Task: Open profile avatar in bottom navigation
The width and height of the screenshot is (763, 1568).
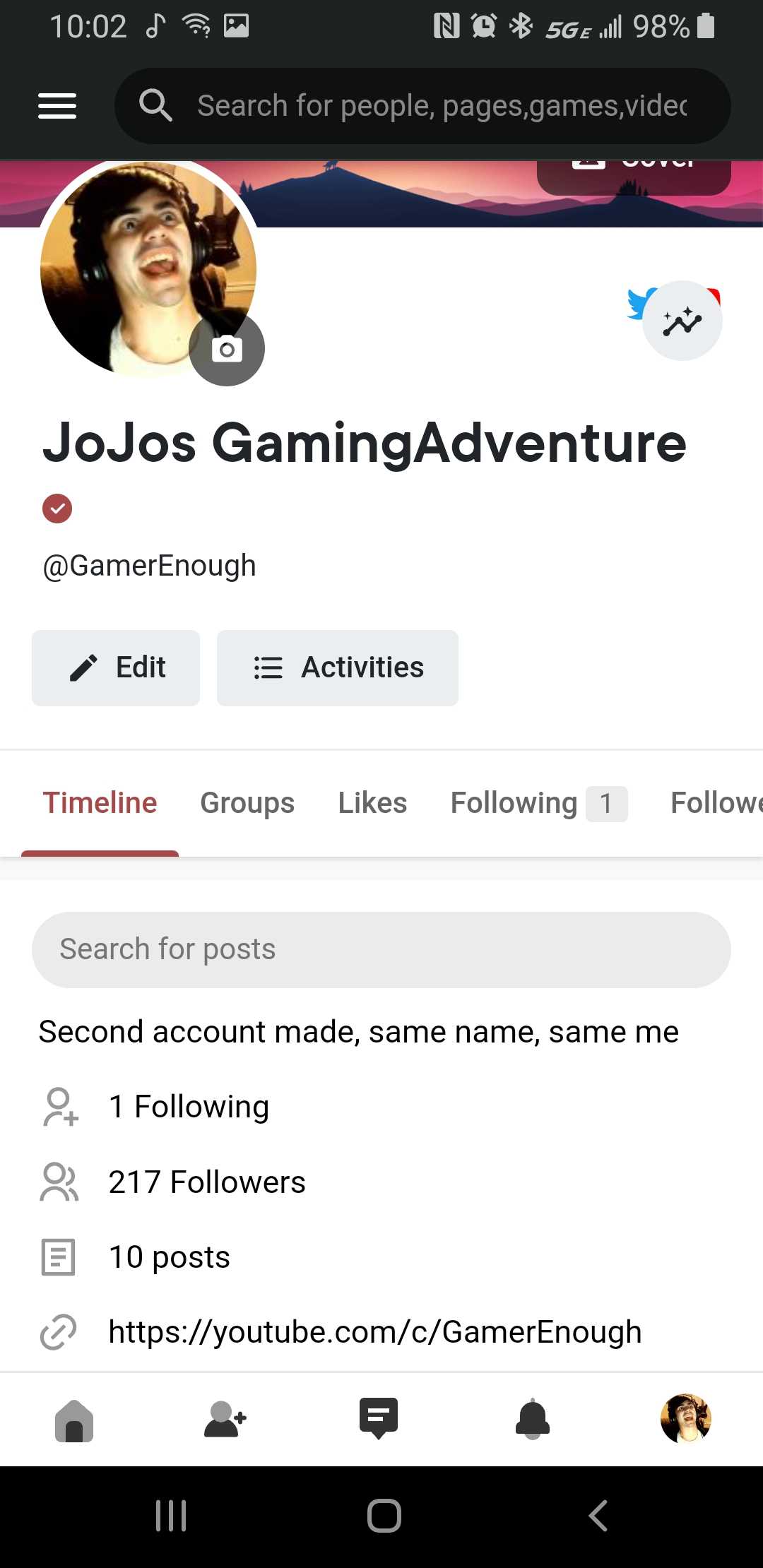Action: click(685, 1418)
